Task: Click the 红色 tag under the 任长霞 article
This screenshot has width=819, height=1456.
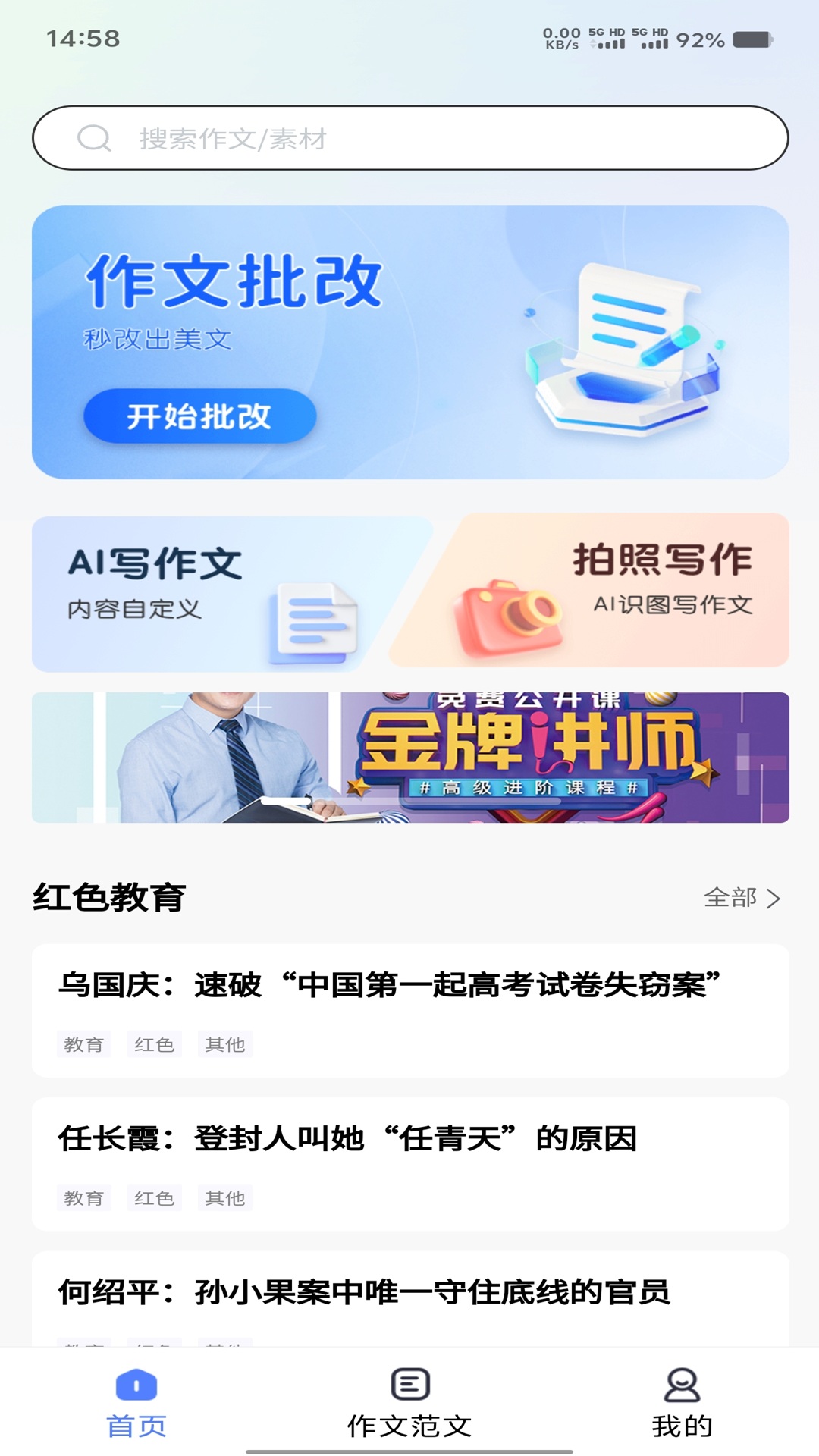Action: tap(155, 1198)
